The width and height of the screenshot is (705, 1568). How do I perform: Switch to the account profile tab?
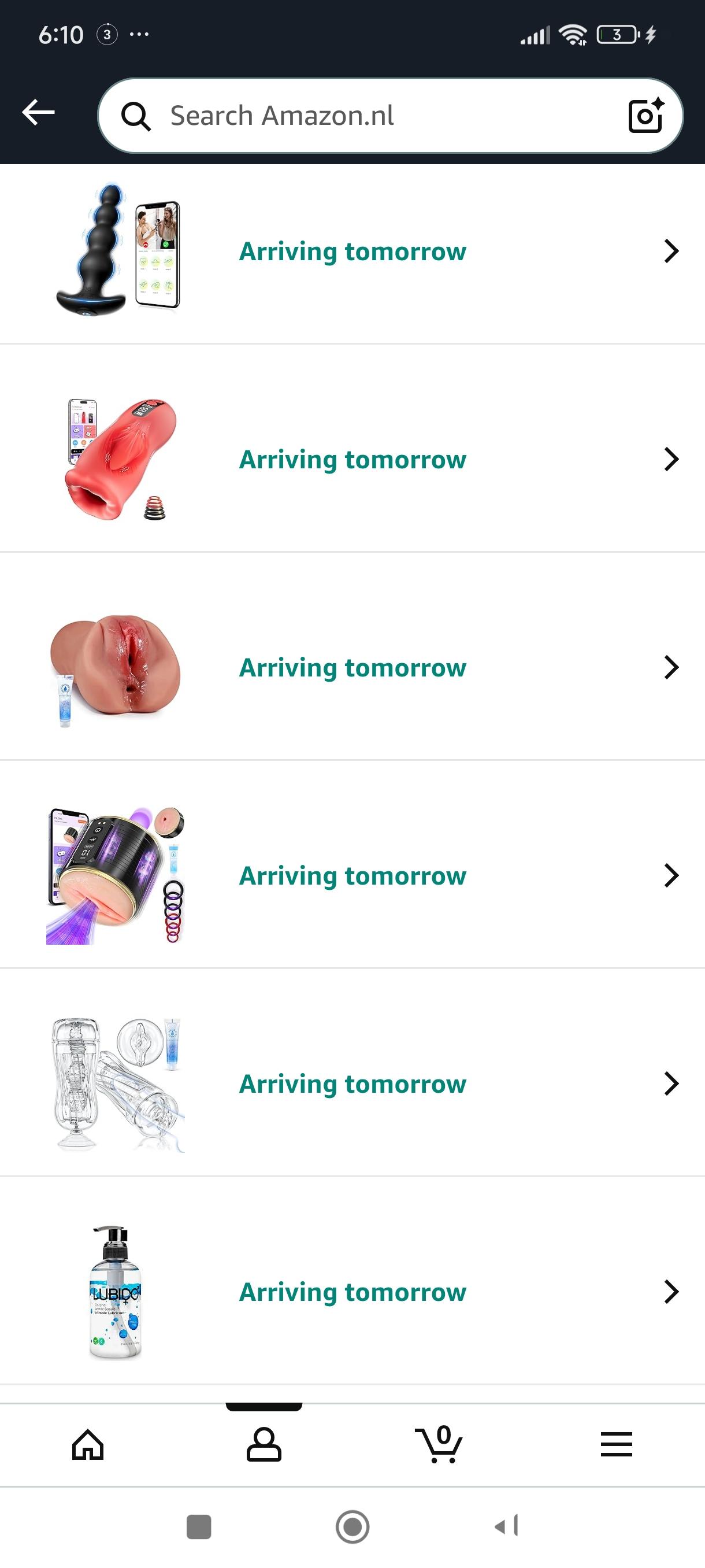(x=264, y=1444)
